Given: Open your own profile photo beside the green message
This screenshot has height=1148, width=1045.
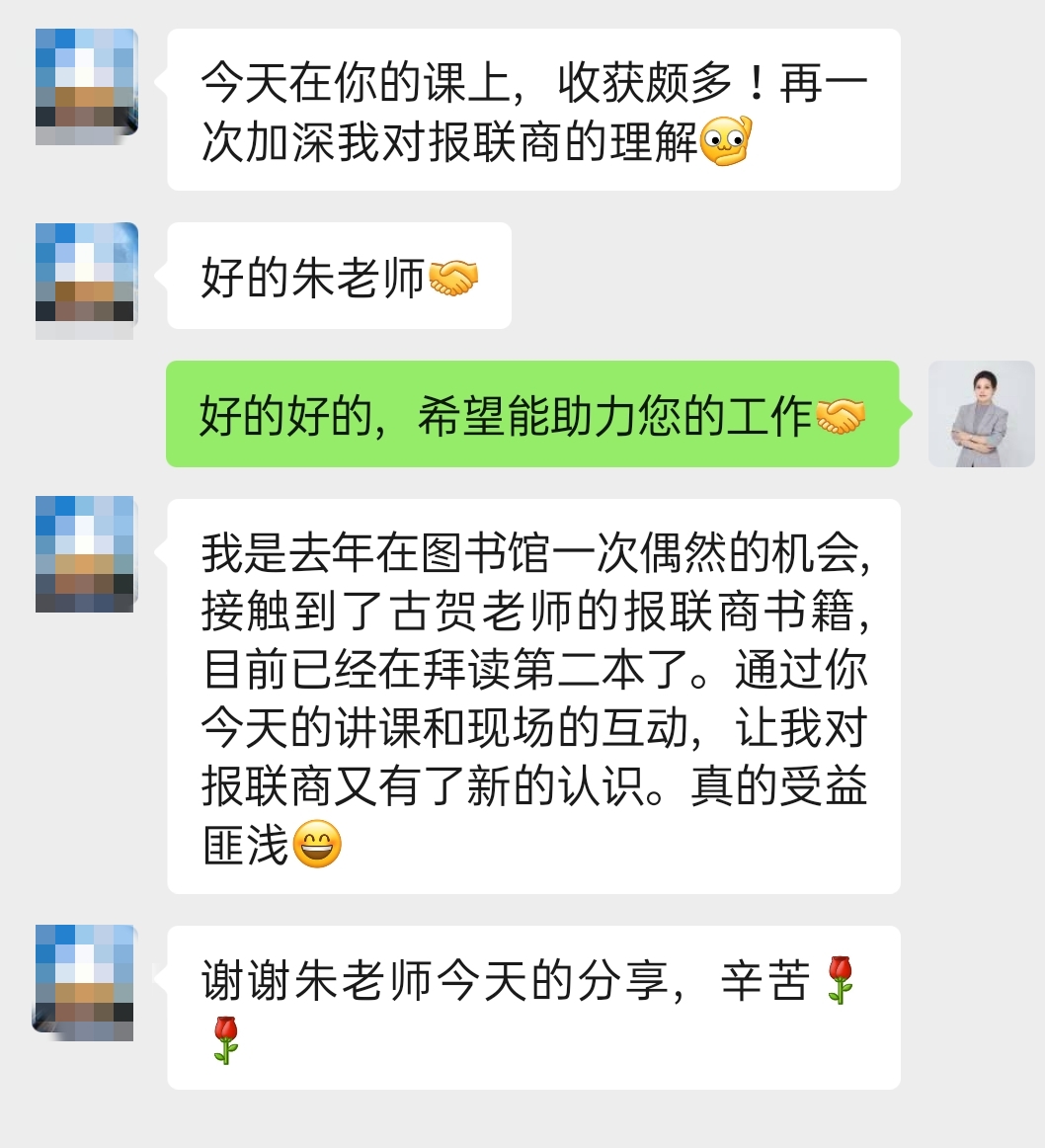Looking at the screenshot, I should point(980,413).
